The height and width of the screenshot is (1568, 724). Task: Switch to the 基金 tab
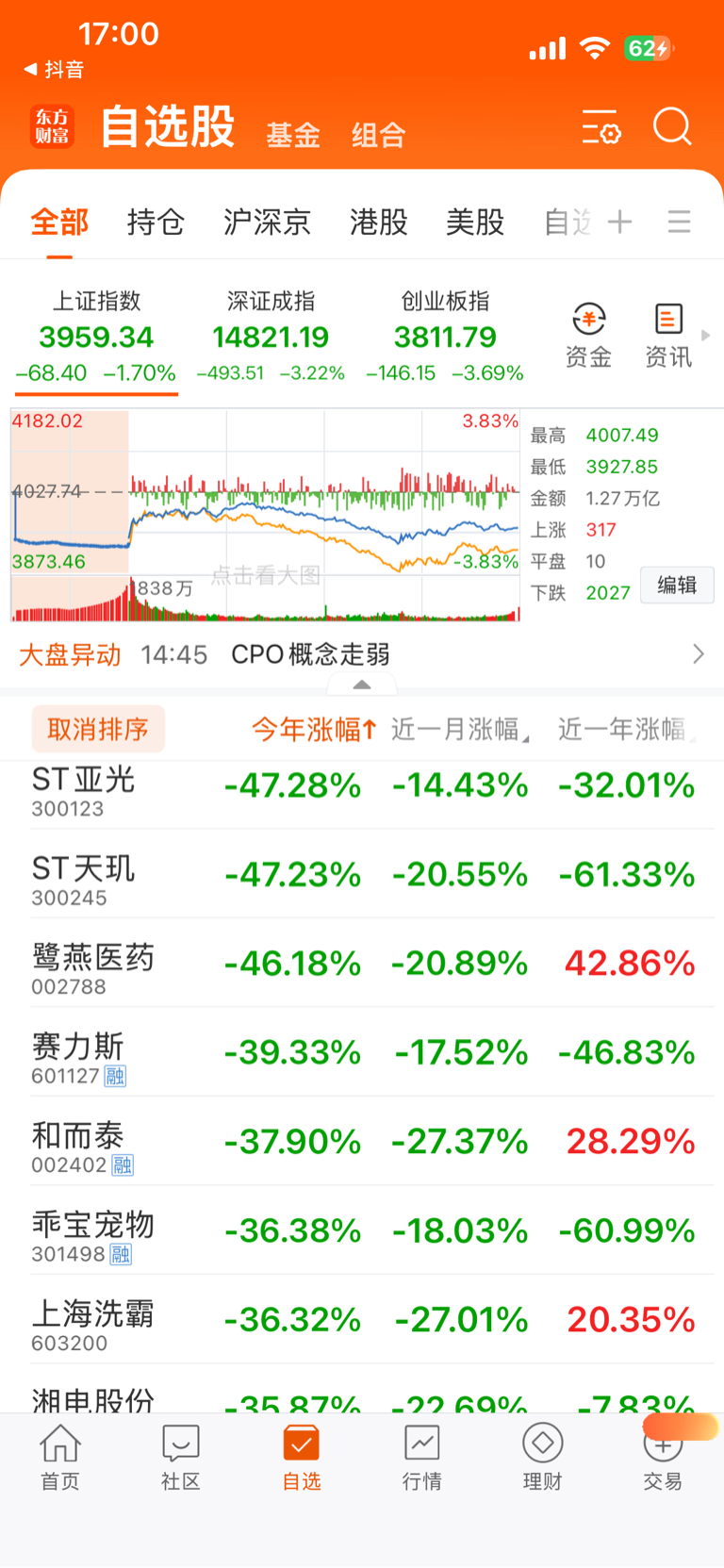tap(293, 135)
